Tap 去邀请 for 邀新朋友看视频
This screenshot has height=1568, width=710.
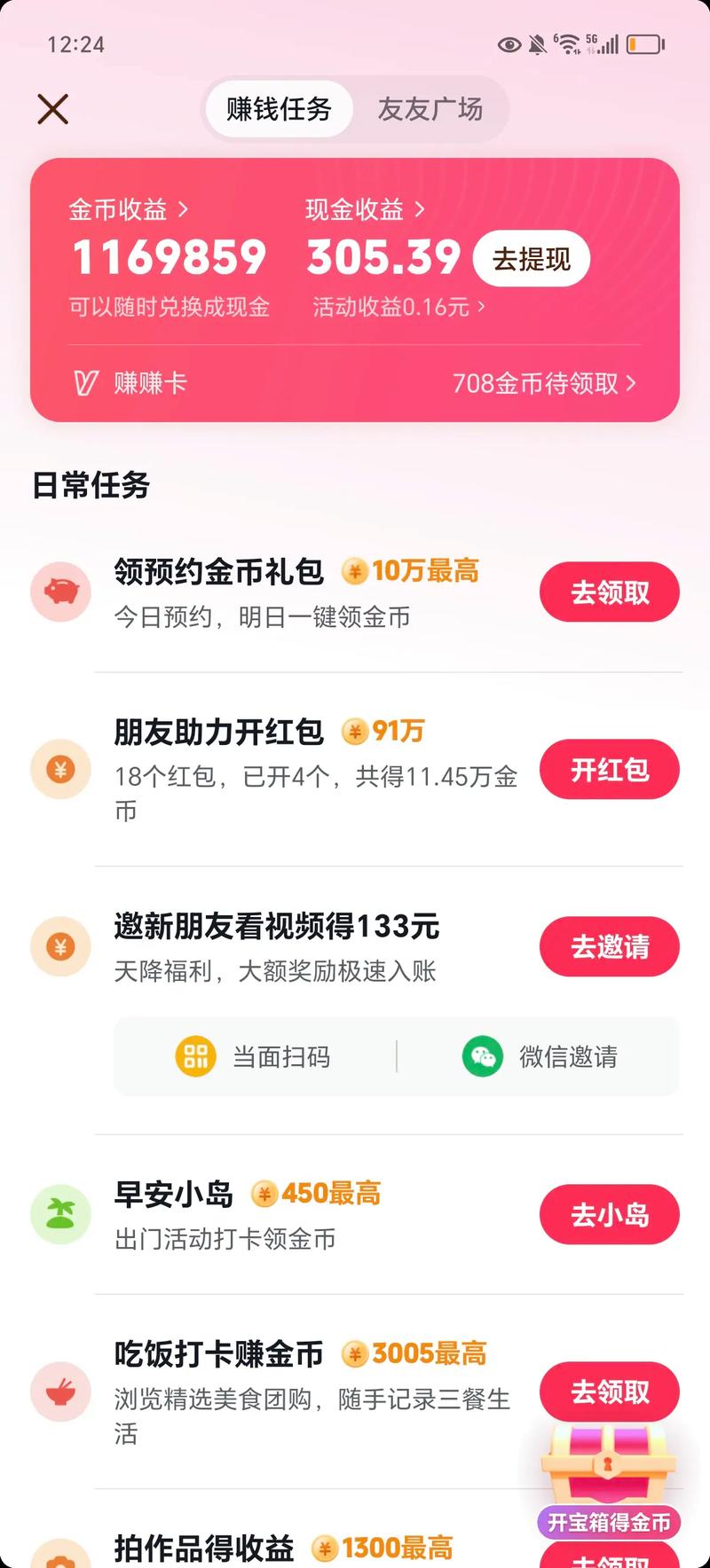(609, 946)
